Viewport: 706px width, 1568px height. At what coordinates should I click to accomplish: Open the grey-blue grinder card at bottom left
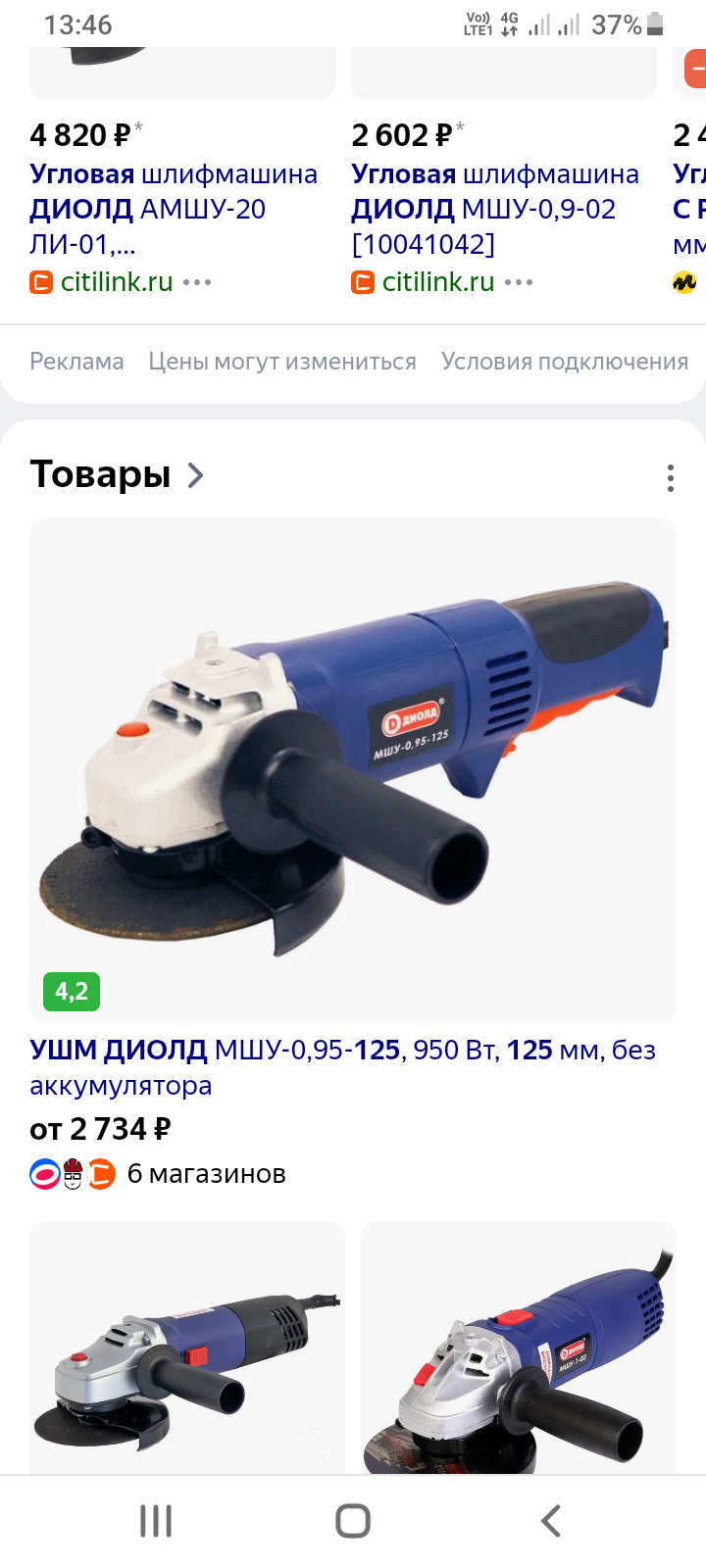pos(187,1347)
